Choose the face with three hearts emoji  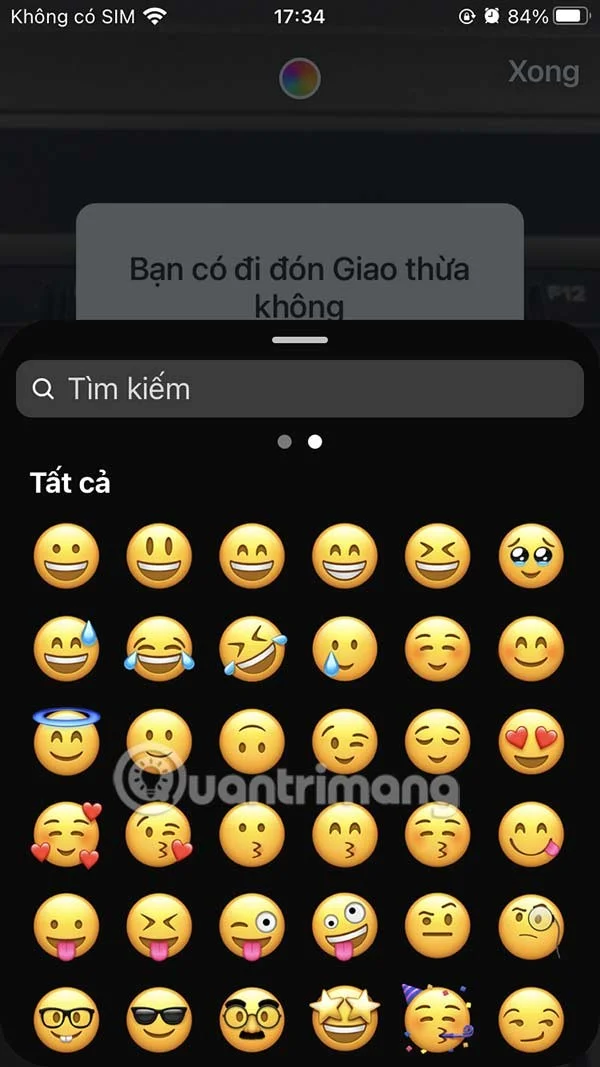point(66,833)
